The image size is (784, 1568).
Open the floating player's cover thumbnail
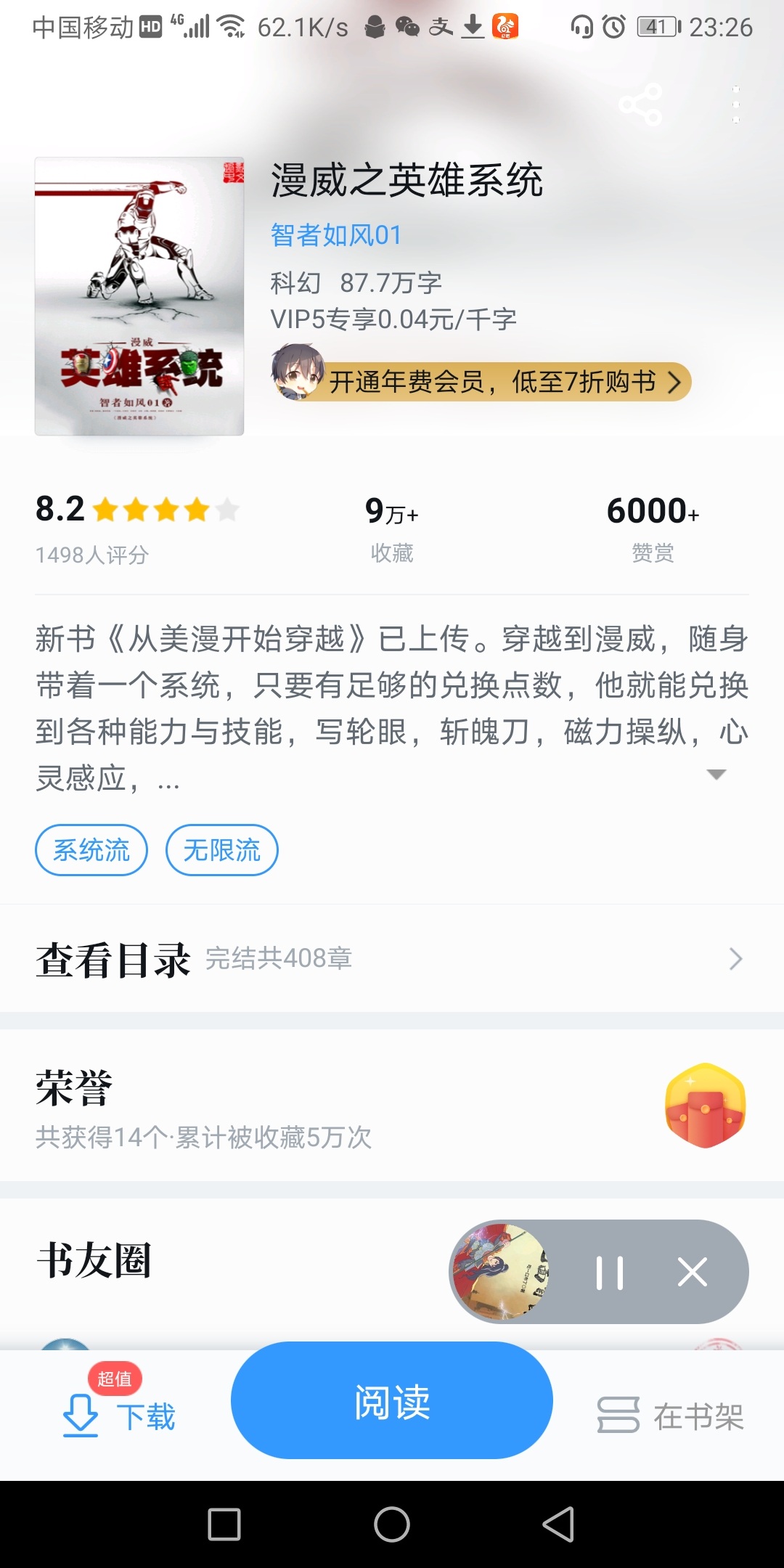click(501, 1272)
